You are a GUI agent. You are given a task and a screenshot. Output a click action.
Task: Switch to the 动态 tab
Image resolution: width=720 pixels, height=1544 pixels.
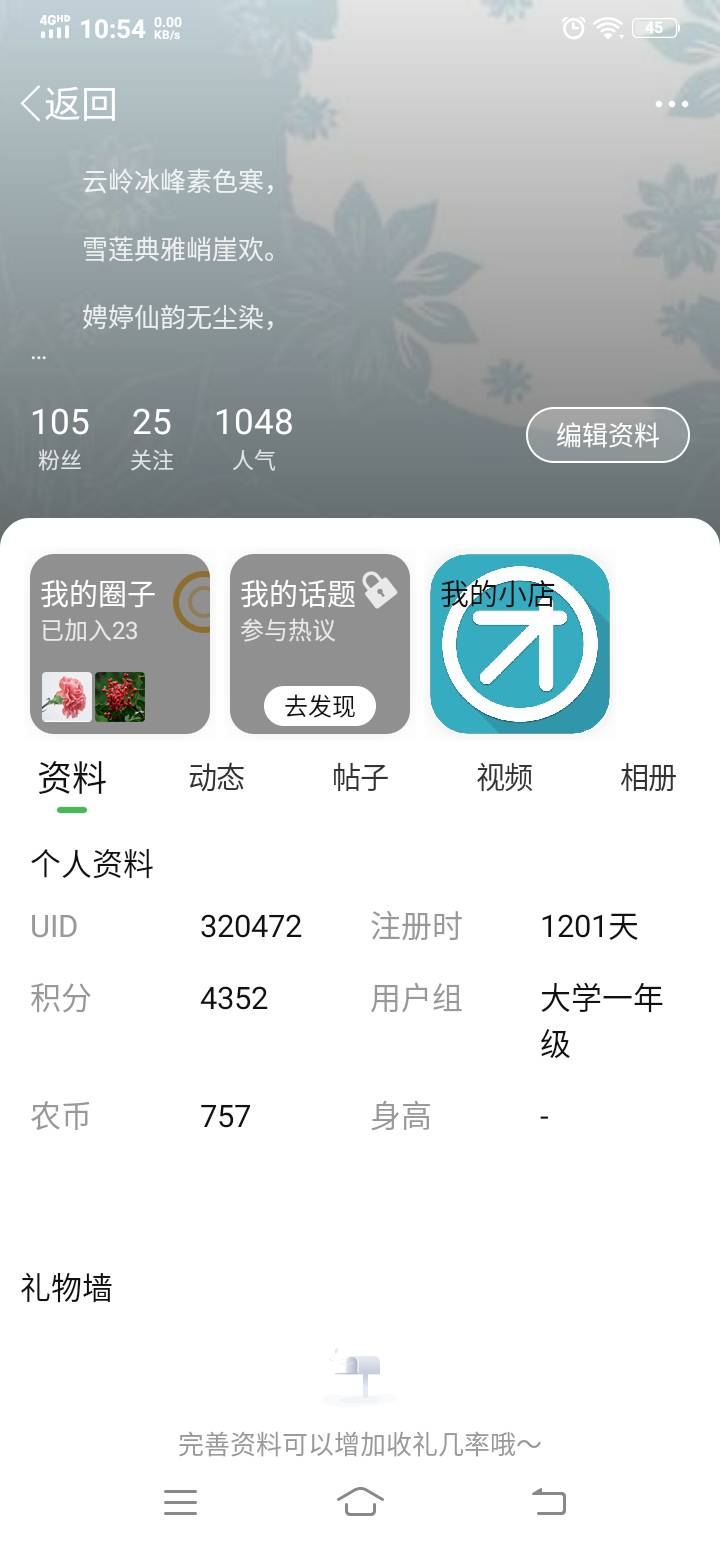216,778
